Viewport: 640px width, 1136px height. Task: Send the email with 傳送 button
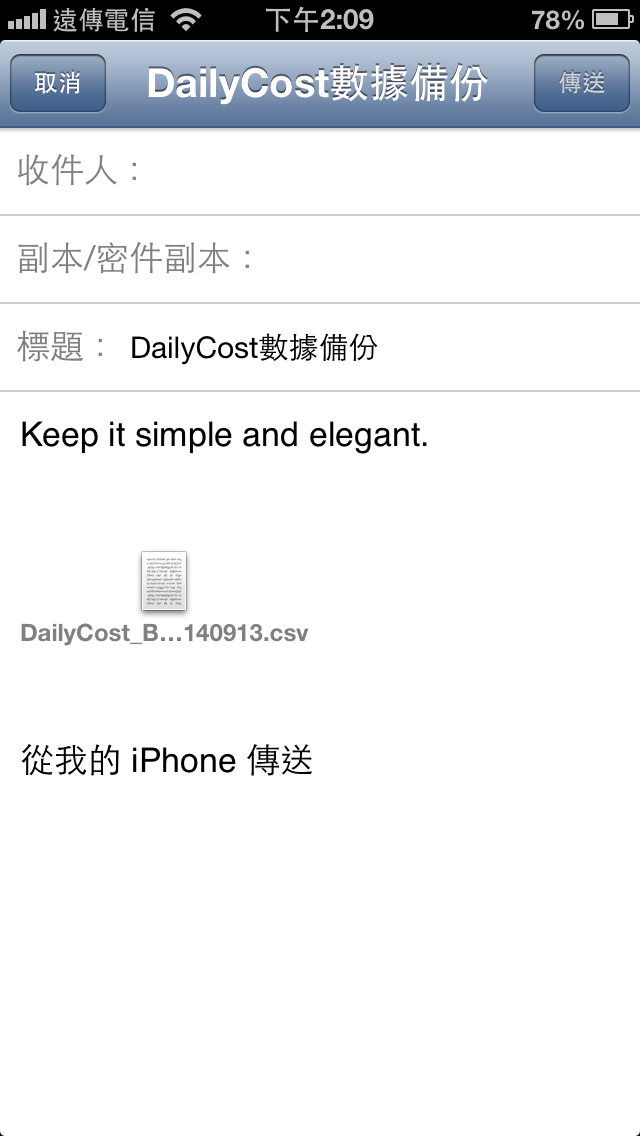581,83
